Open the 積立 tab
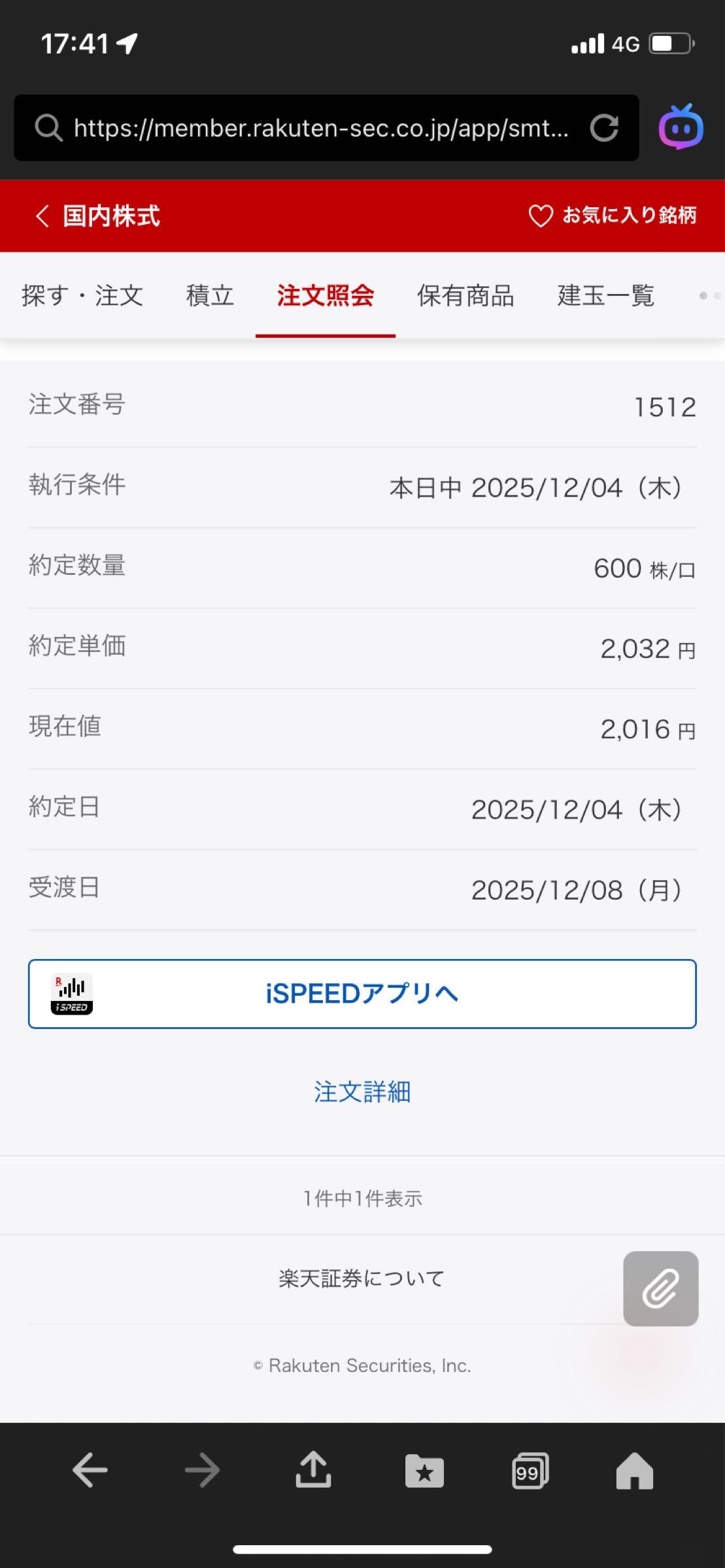Screen dimensions: 725x1568 (x=209, y=296)
